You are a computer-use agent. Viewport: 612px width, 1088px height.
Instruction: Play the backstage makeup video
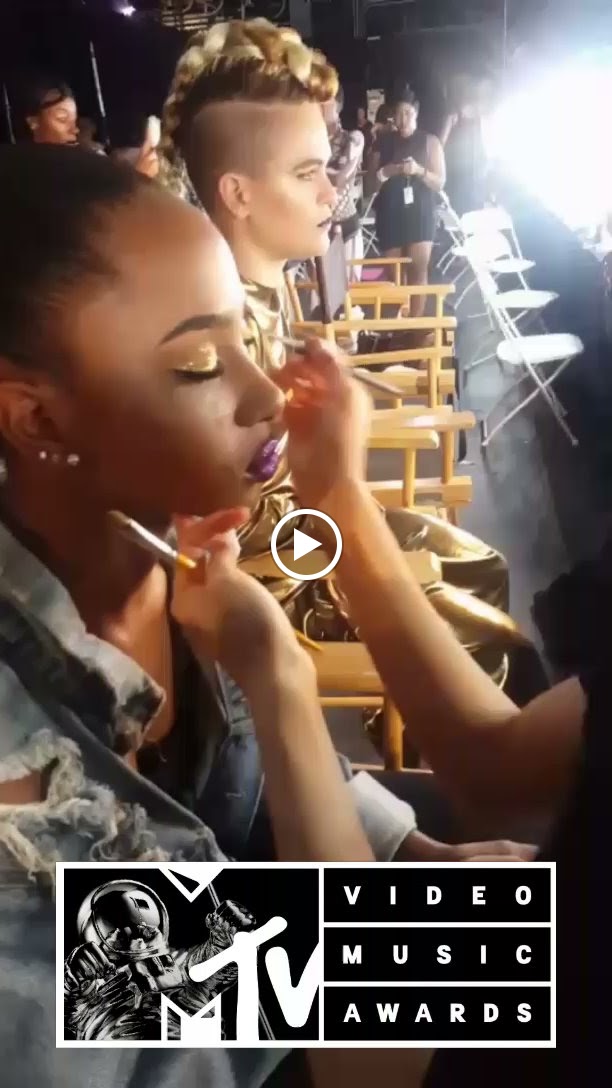pos(306,545)
